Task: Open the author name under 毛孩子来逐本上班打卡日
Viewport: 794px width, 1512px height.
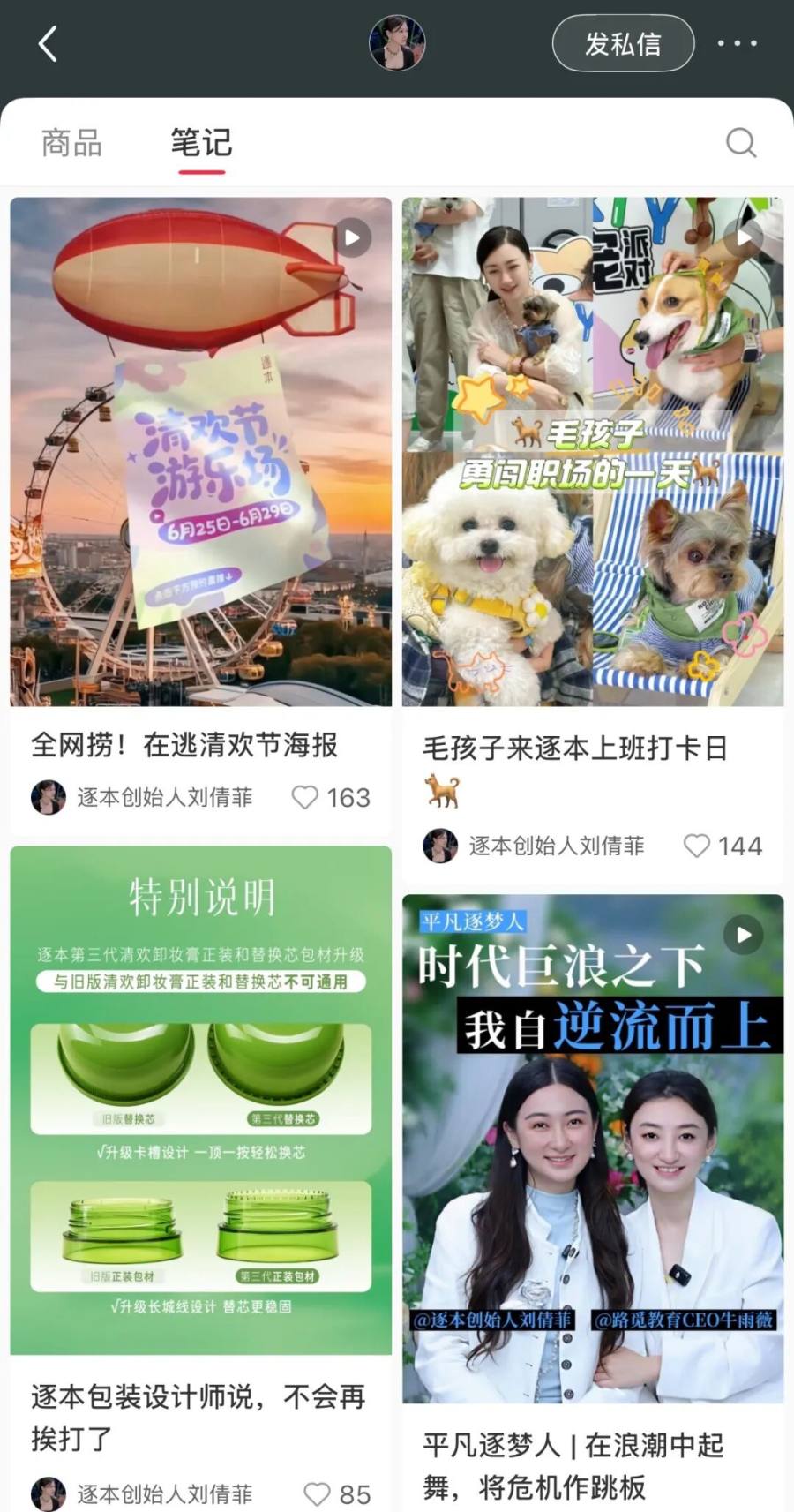Action: point(556,846)
